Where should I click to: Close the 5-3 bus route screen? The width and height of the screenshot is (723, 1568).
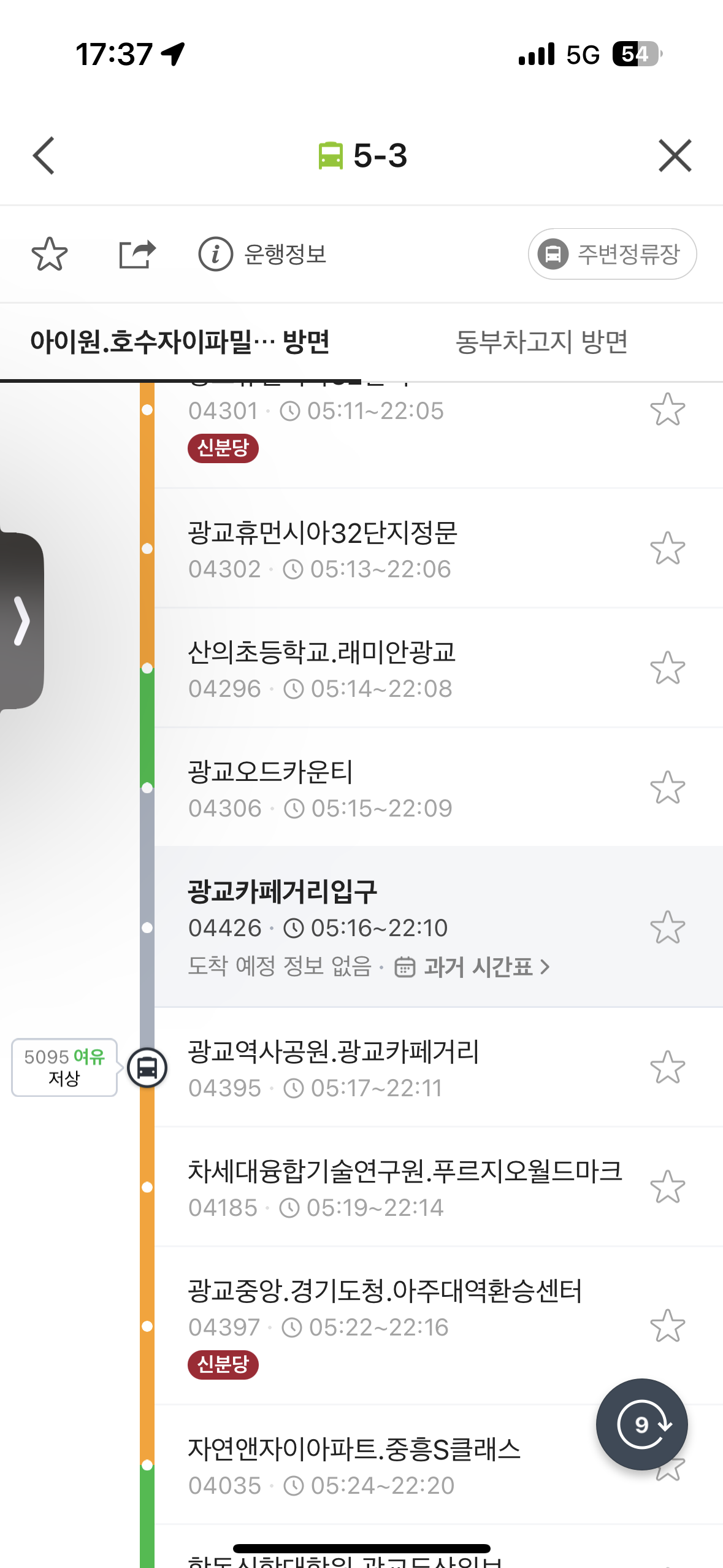point(675,155)
